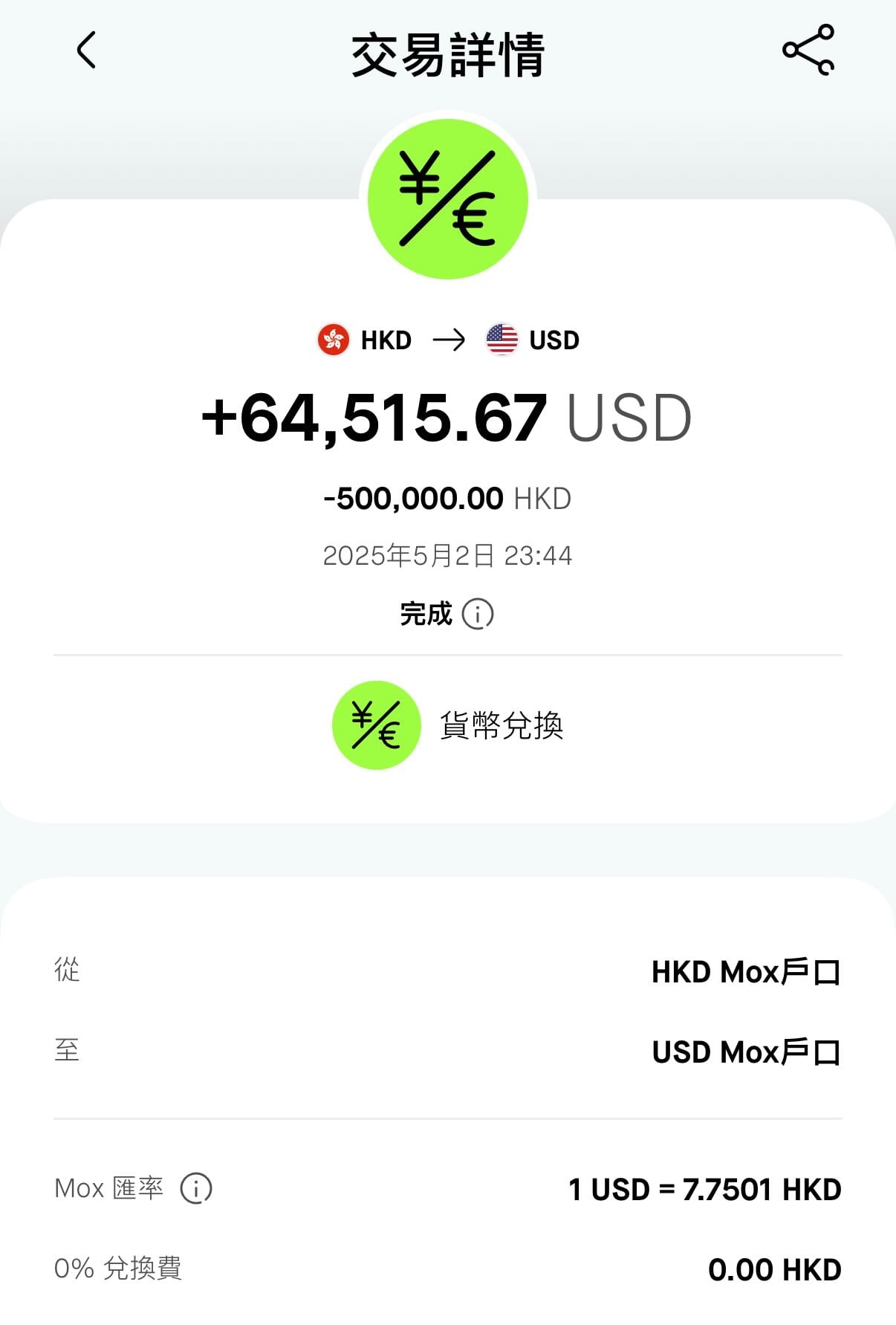Tap the +64,515.67 USD amount
The height and width of the screenshot is (1325, 896).
[447, 417]
